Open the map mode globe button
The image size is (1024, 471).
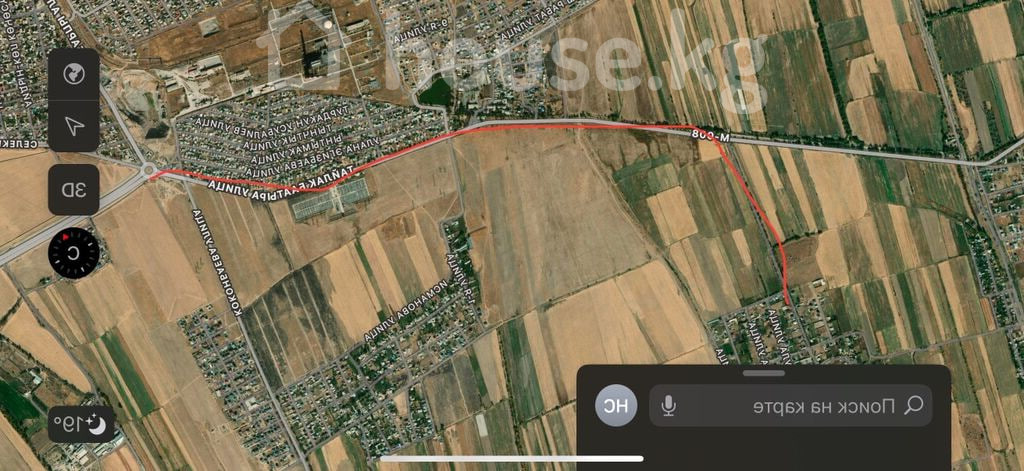point(73,74)
